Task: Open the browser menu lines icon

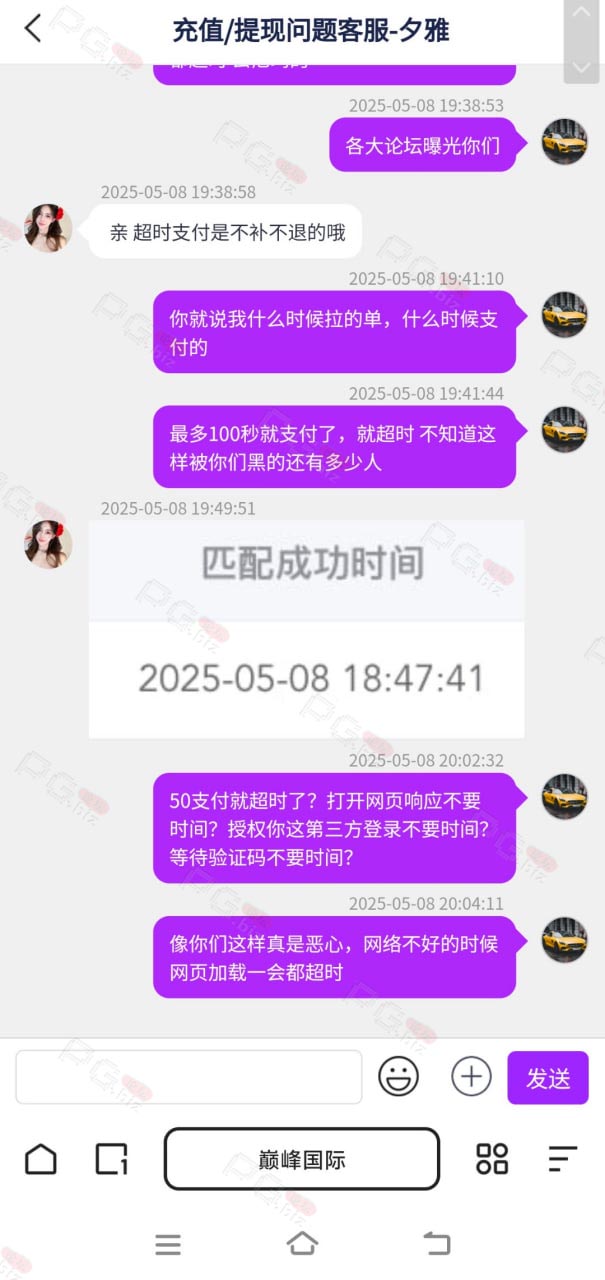Action: coord(563,1159)
